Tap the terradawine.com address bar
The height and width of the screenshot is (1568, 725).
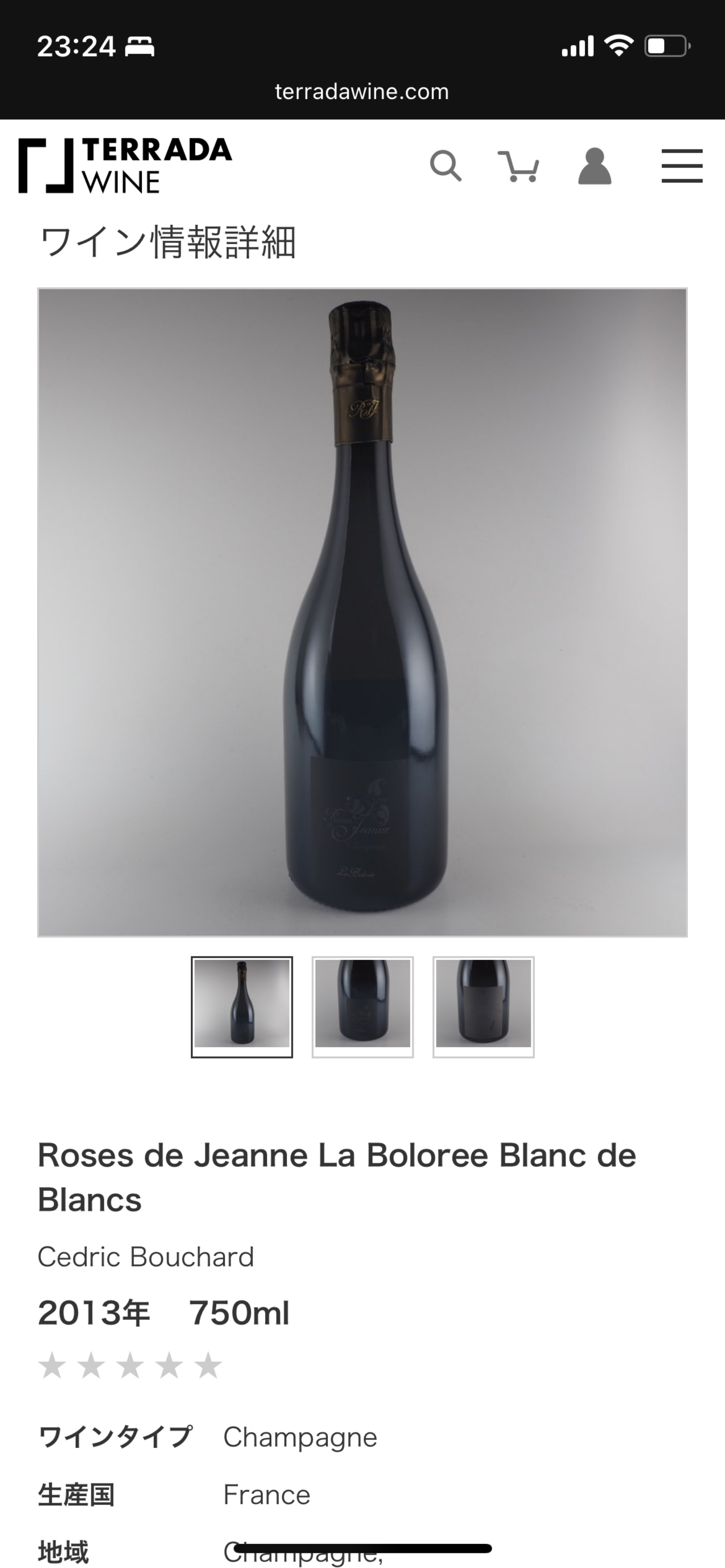coord(362,92)
